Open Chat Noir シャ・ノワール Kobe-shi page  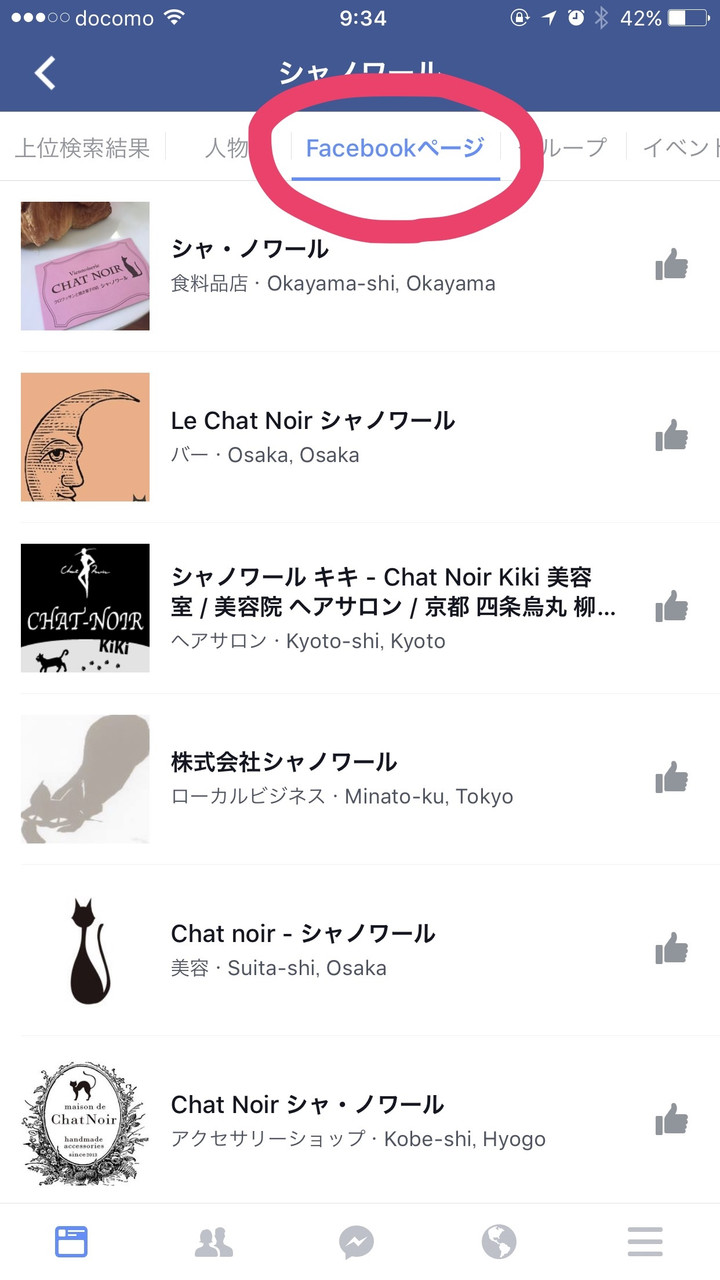[360, 1120]
